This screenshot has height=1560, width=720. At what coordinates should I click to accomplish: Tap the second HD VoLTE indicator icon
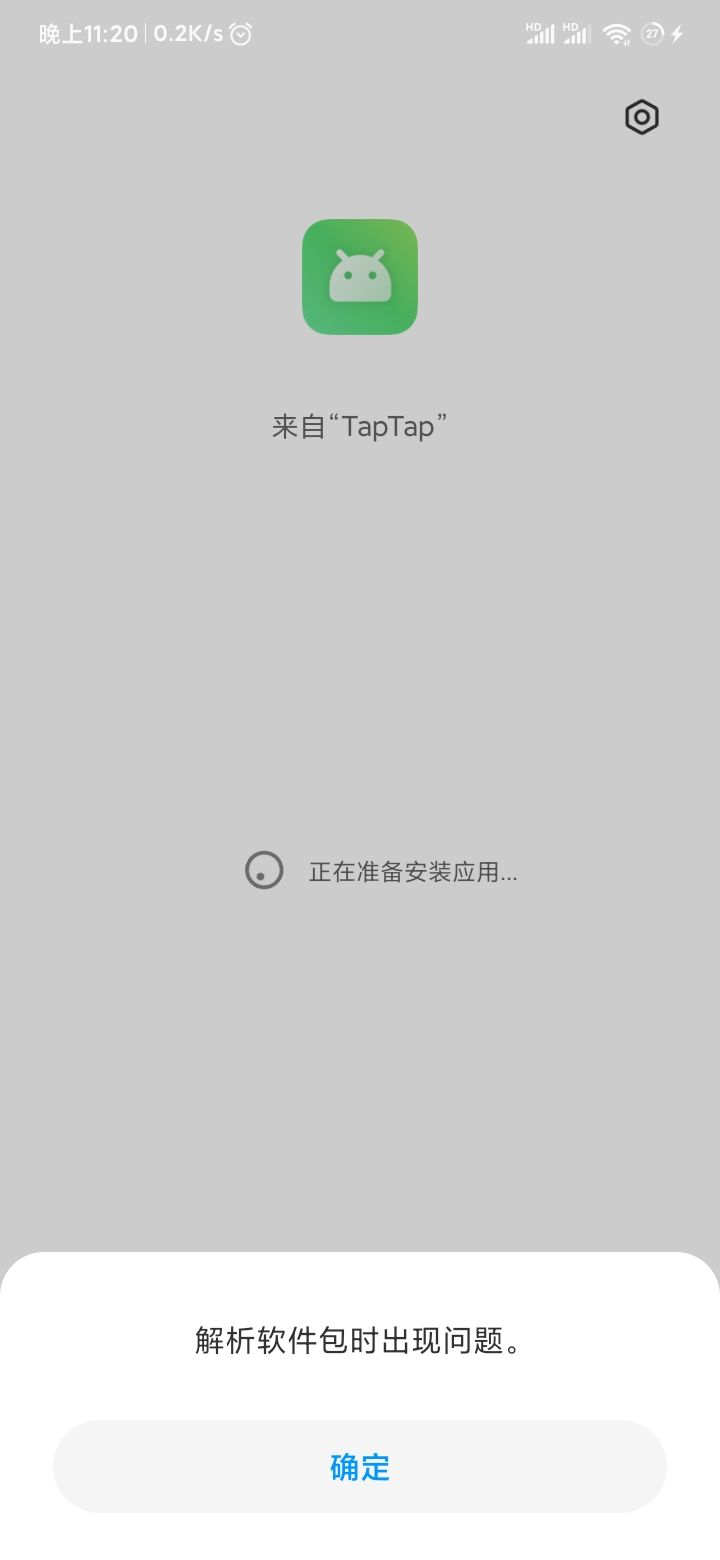571,27
